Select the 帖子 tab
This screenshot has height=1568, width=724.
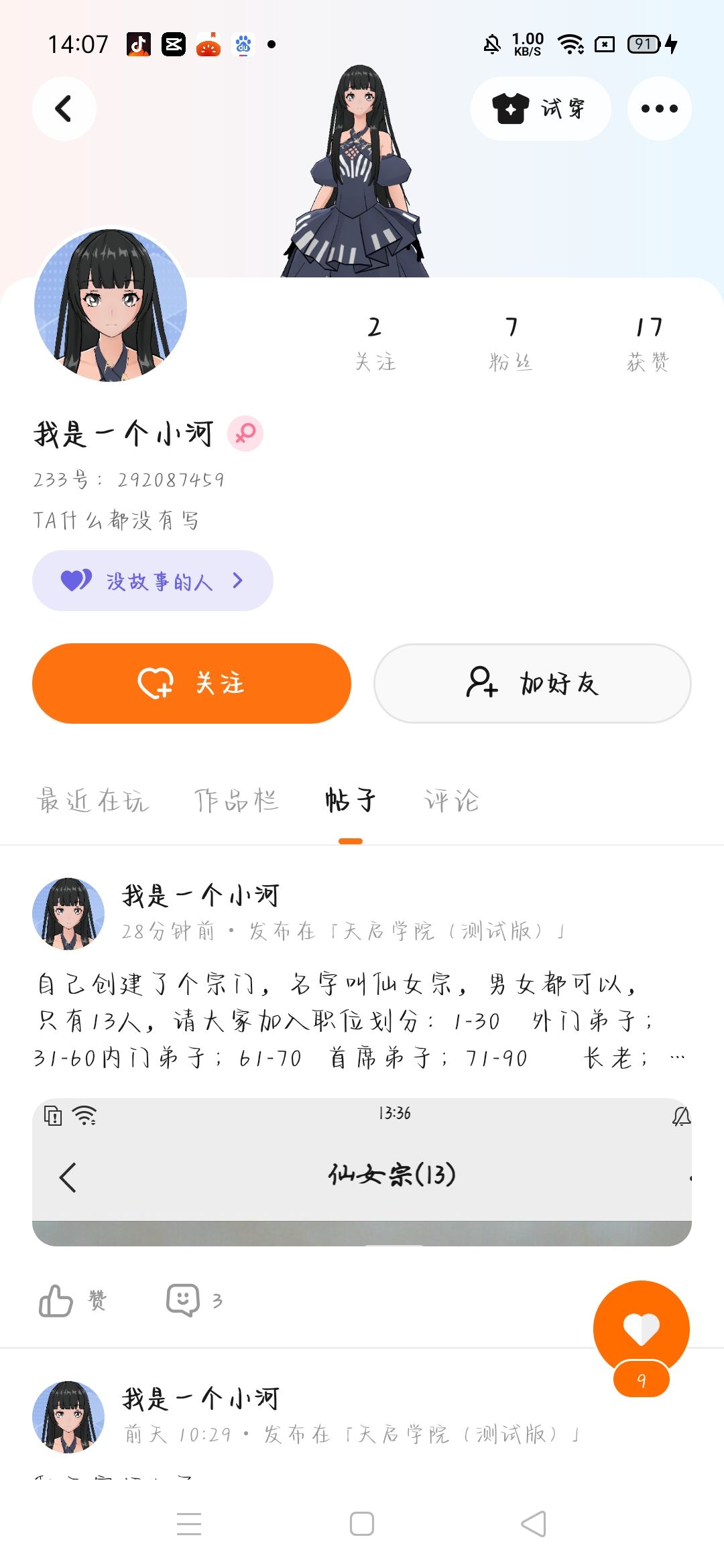click(351, 801)
